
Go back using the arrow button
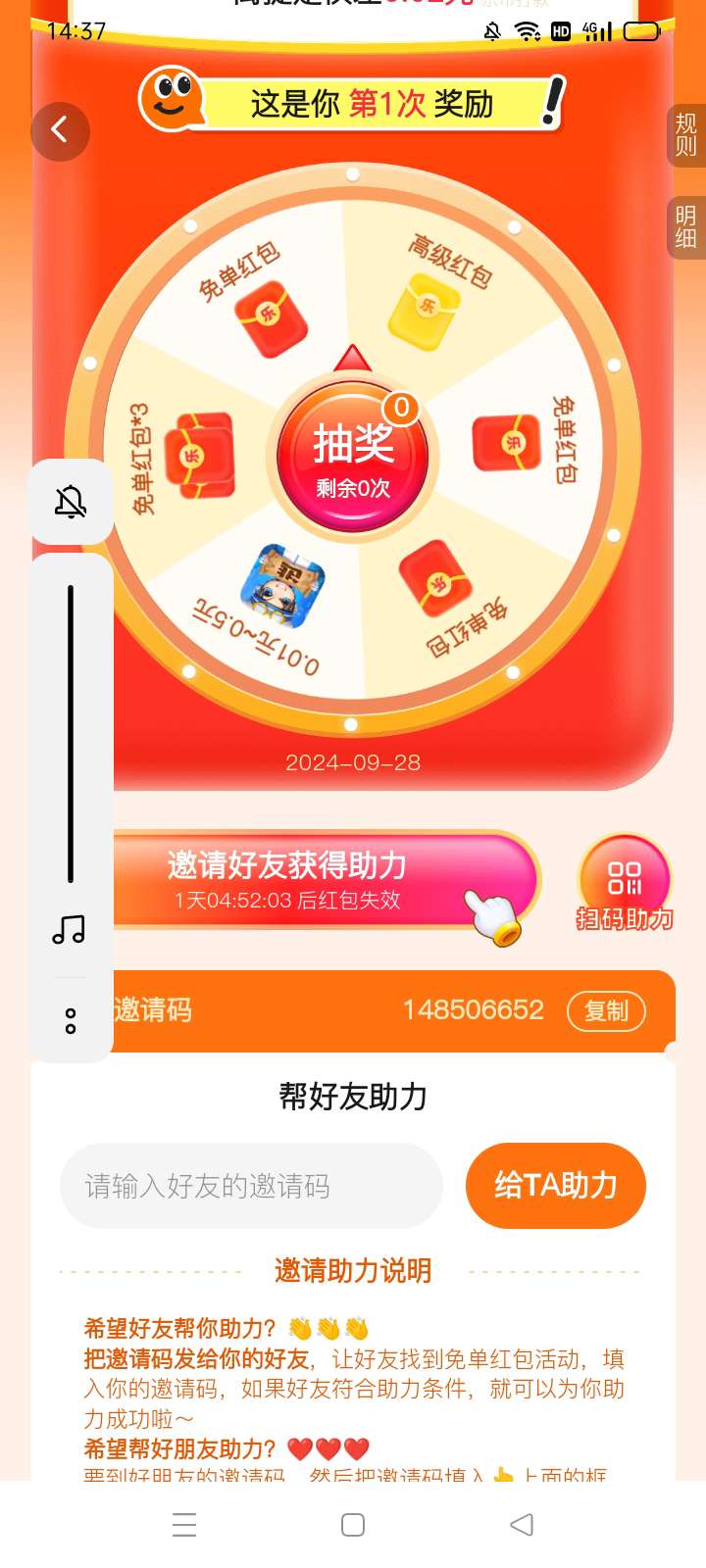(x=60, y=130)
